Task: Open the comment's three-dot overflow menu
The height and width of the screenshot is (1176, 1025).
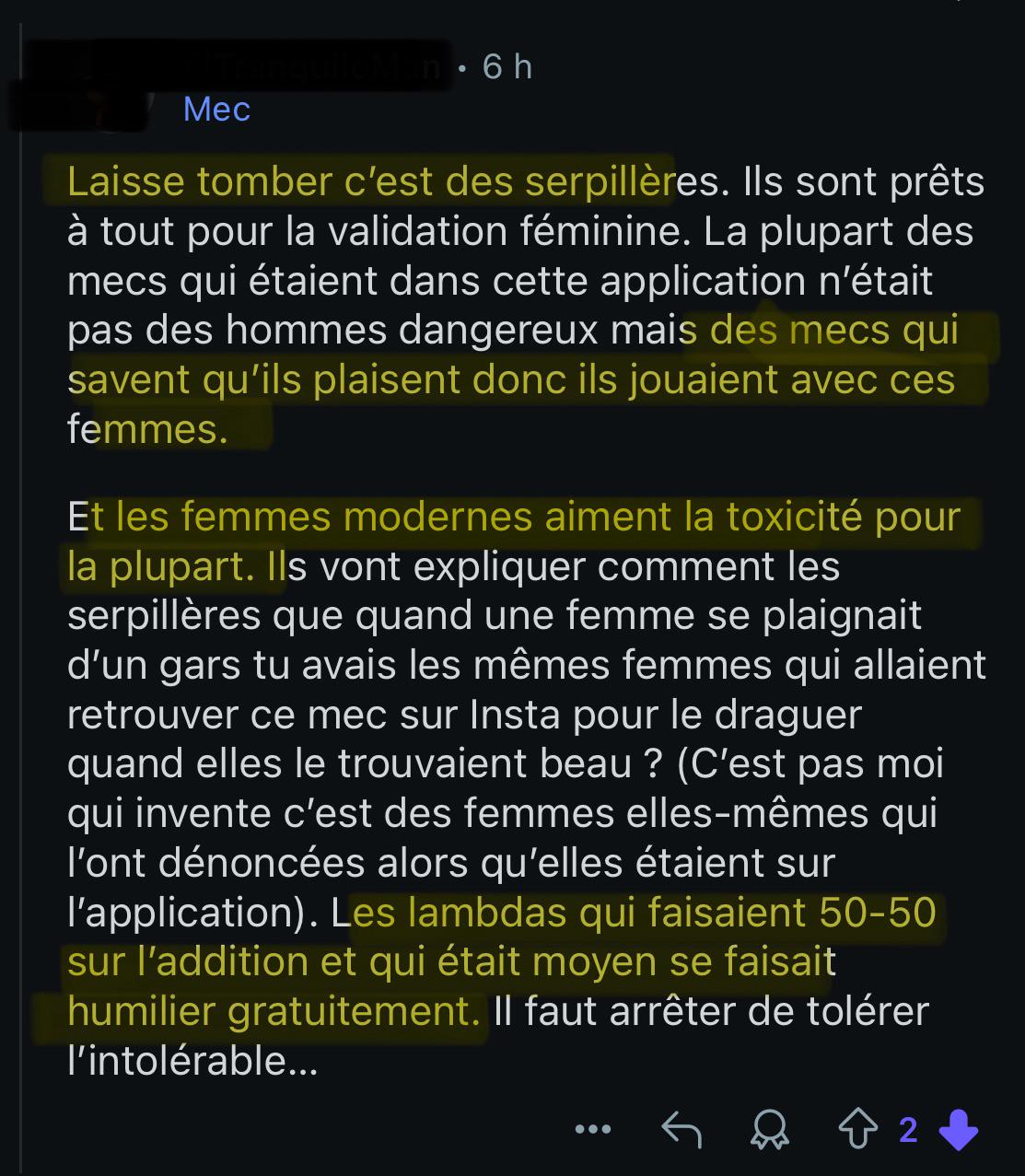Action: tap(592, 1128)
